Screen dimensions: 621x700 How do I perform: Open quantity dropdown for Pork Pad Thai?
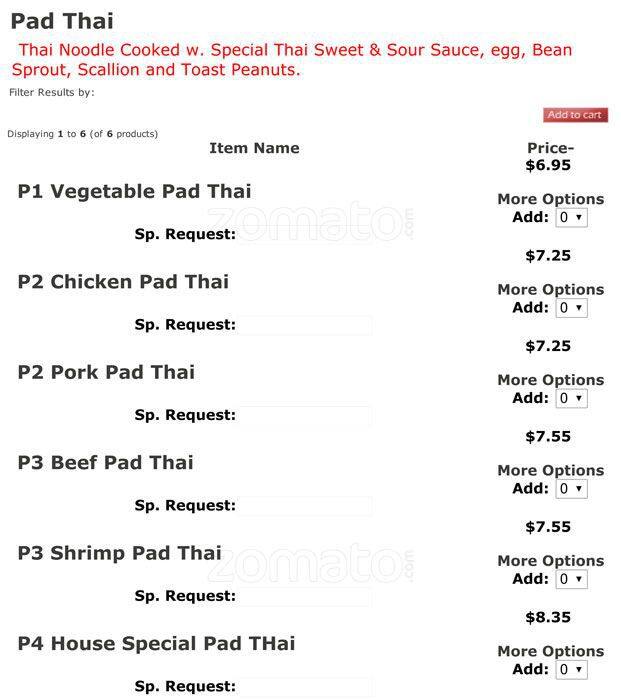pos(571,398)
